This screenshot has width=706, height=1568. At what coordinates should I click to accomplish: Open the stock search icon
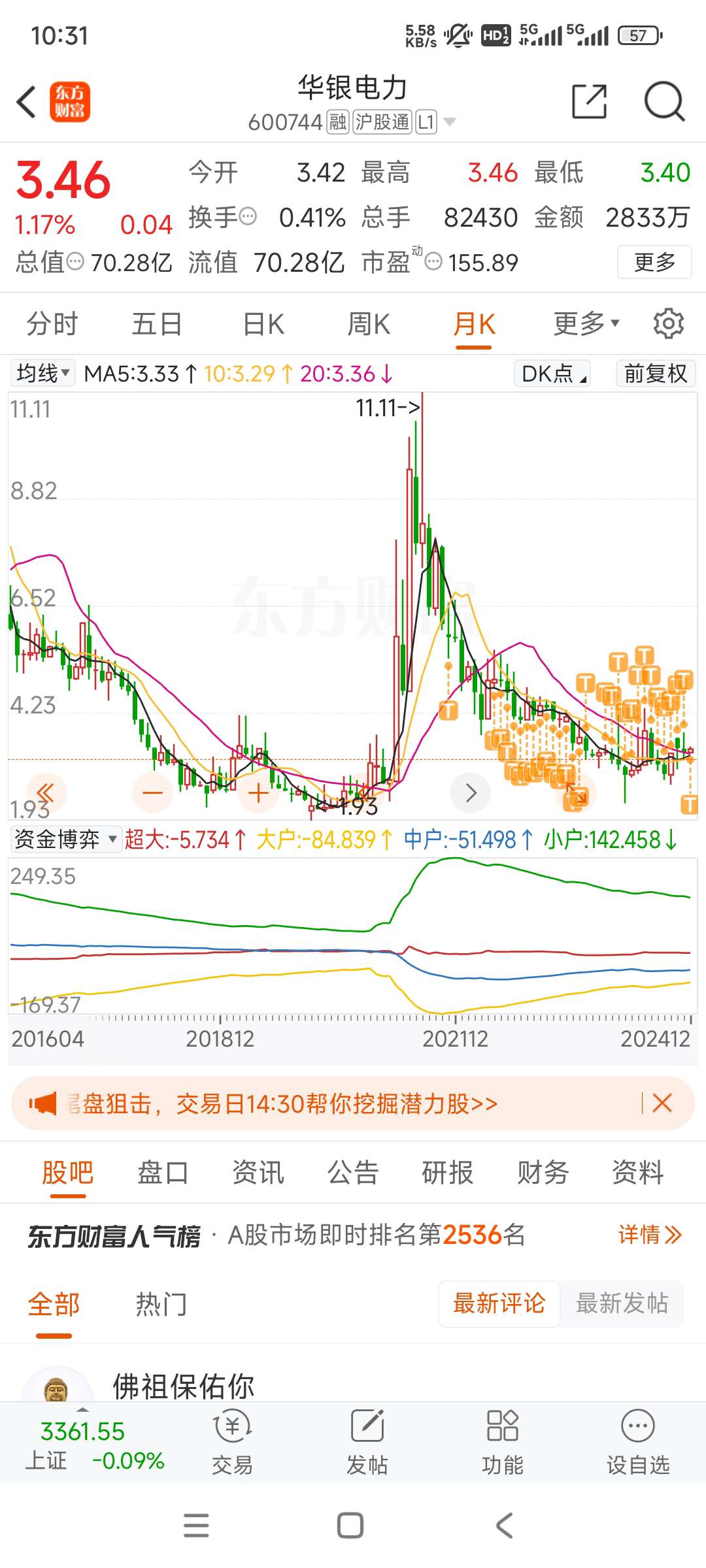point(664,102)
